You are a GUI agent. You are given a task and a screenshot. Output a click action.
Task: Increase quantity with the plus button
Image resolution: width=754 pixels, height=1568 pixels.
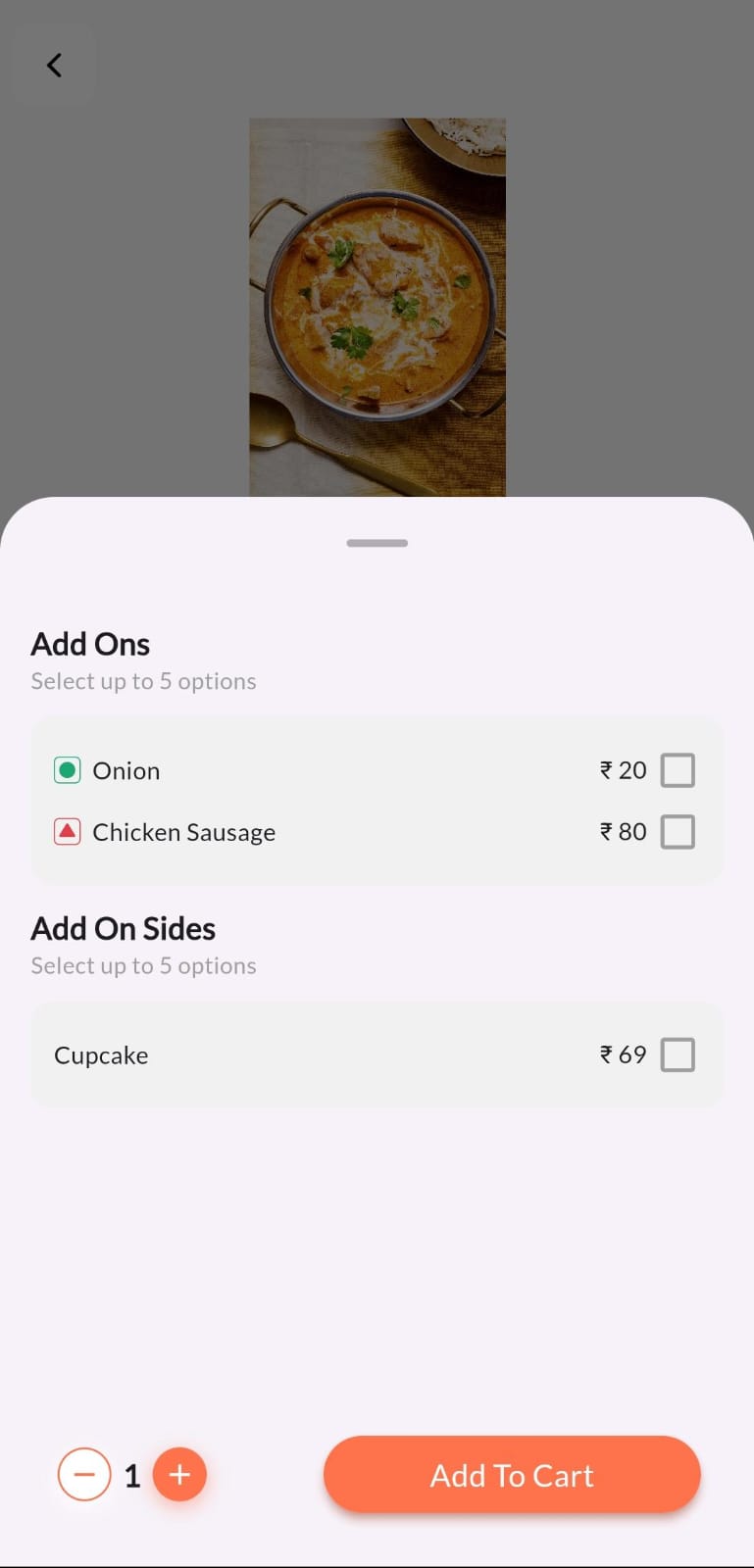[x=179, y=1475]
